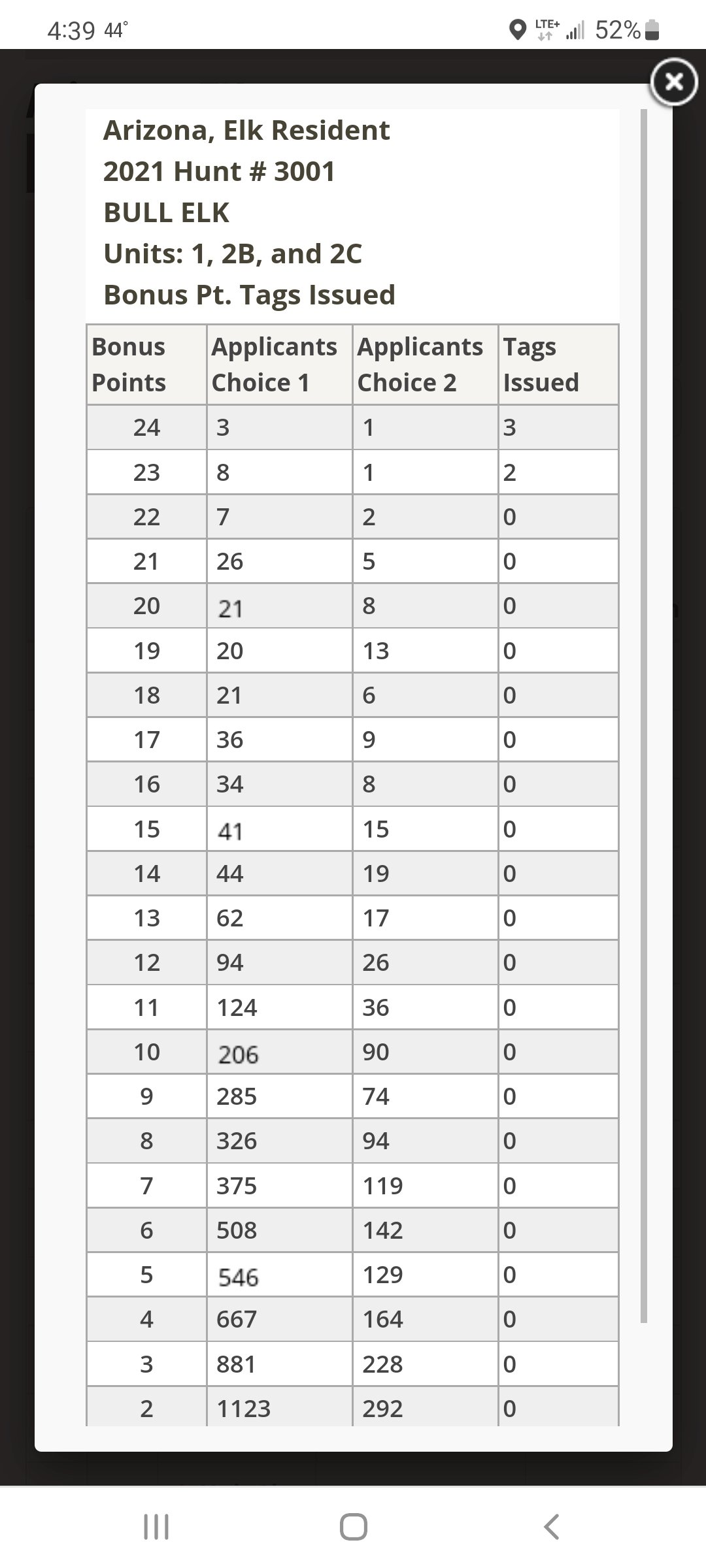Open the recent apps view

point(156,1527)
